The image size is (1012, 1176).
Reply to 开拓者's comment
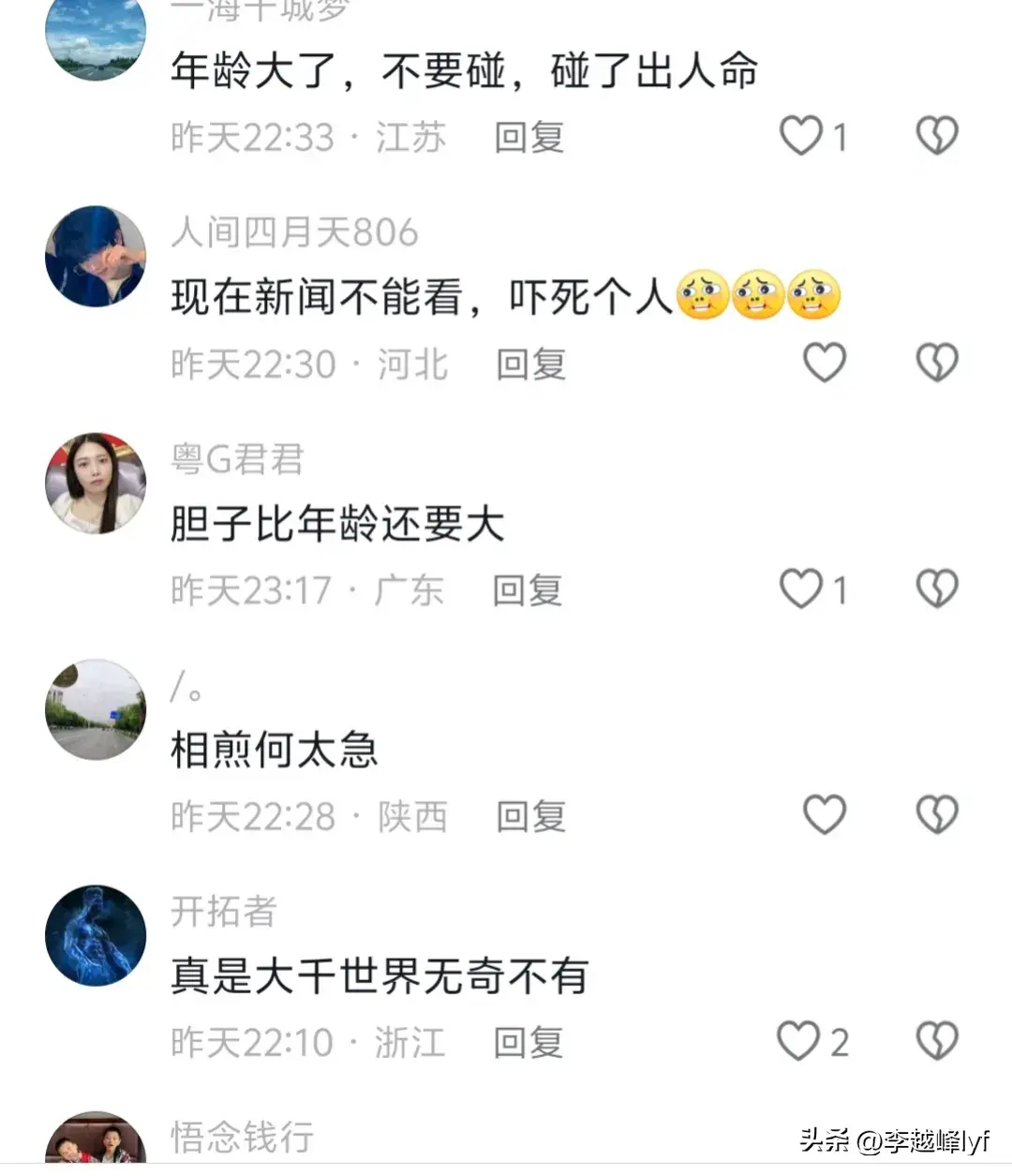[528, 1042]
